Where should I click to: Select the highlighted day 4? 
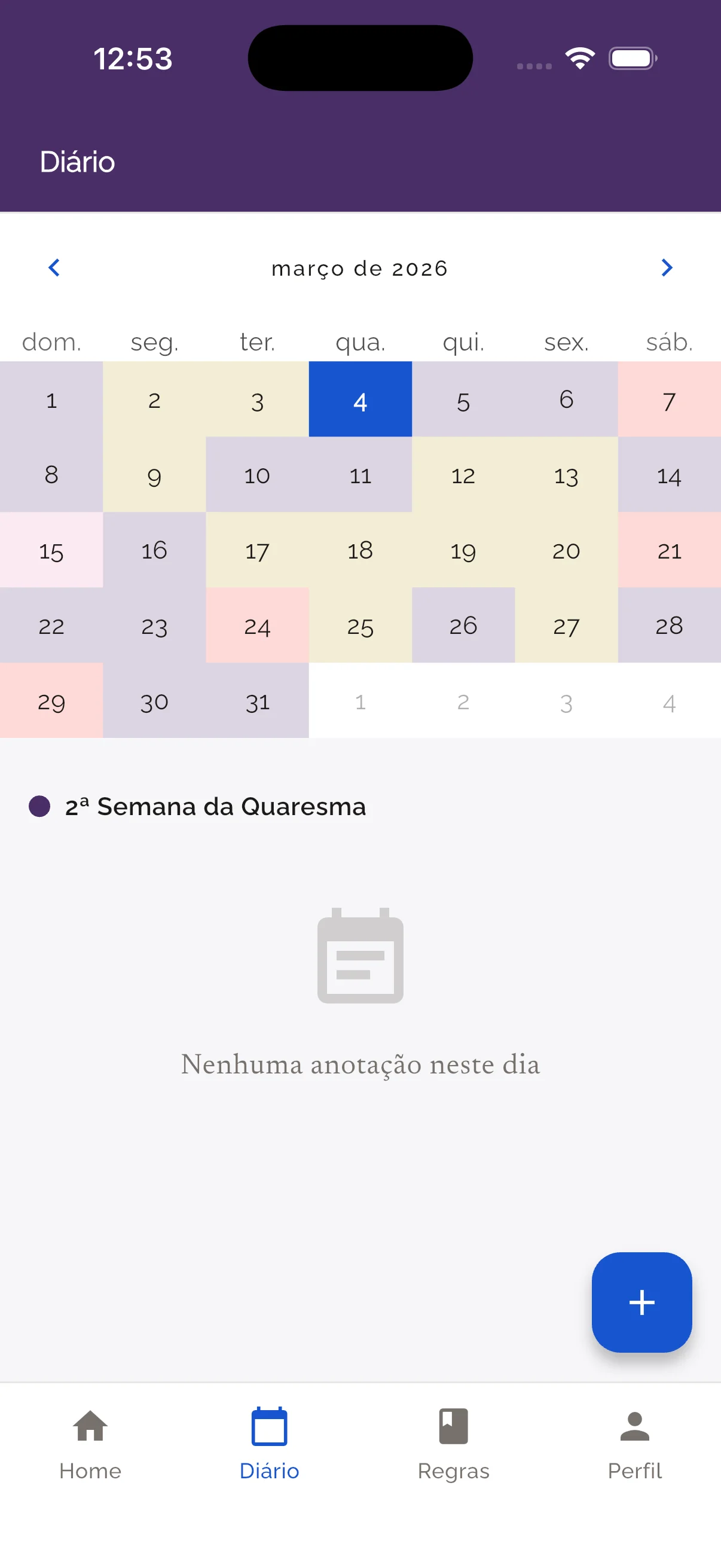pos(360,401)
